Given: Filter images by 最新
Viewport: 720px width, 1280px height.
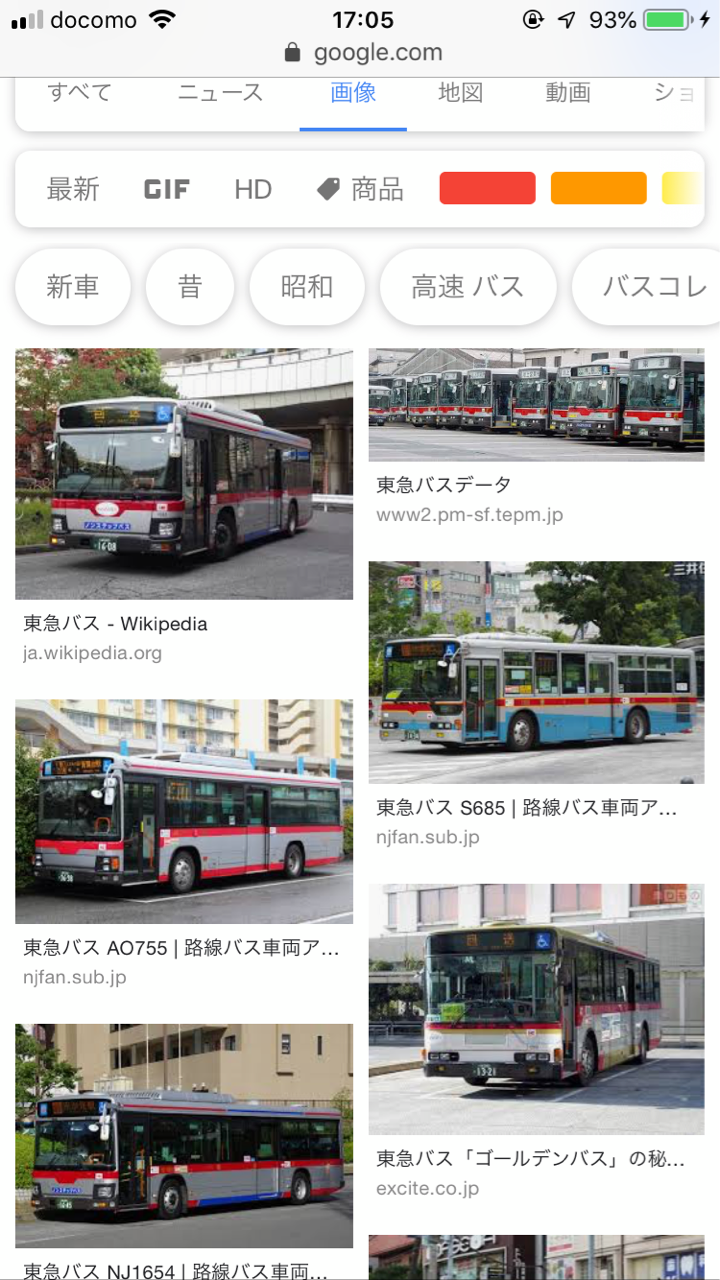Looking at the screenshot, I should click(73, 189).
